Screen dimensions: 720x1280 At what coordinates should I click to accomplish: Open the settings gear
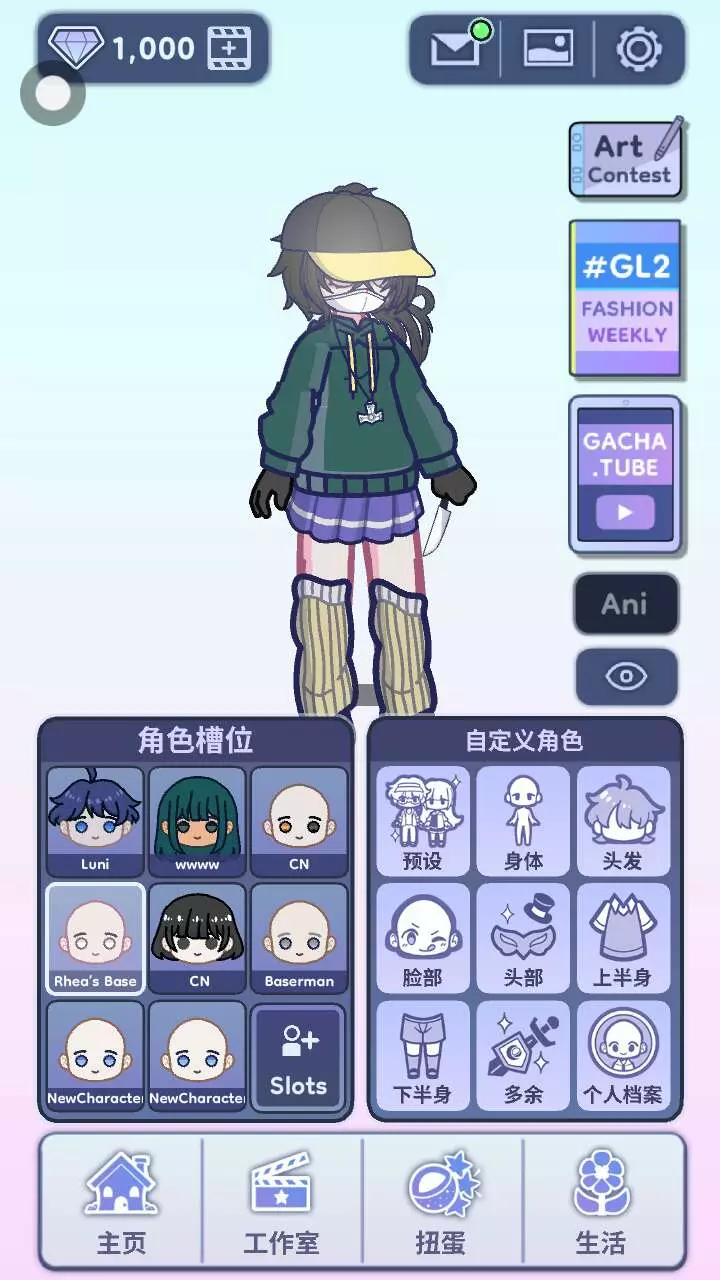point(639,48)
